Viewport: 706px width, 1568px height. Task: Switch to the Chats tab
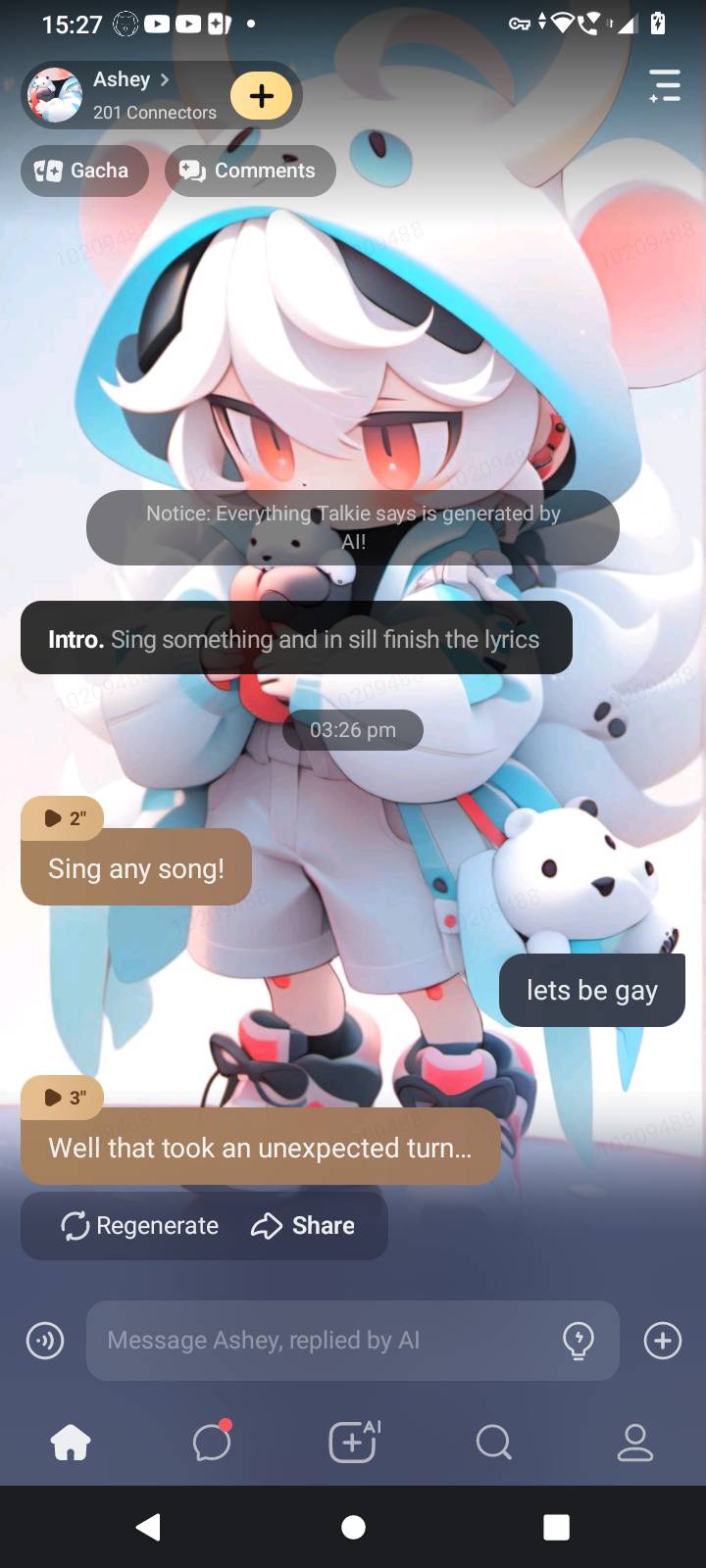212,1443
